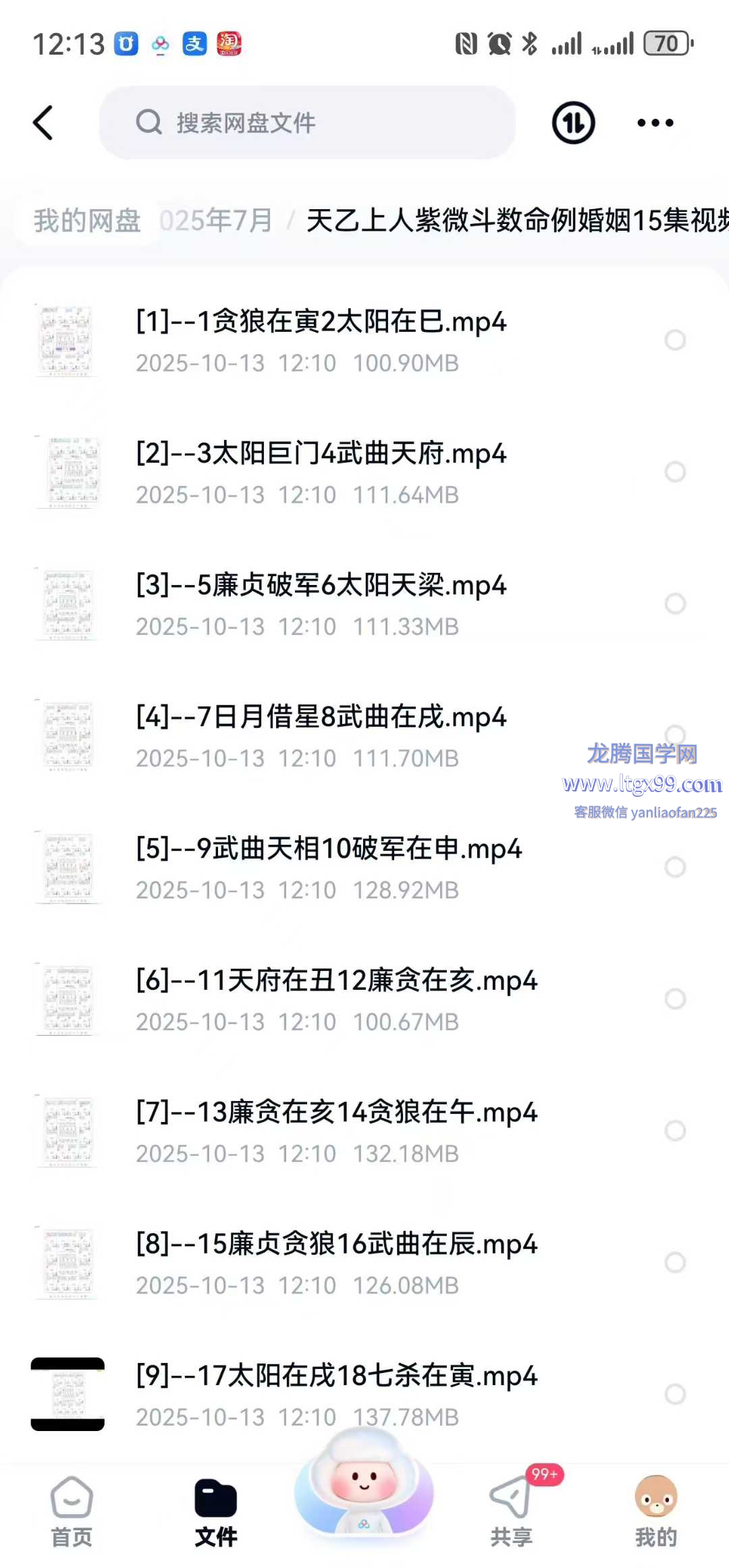Image resolution: width=729 pixels, height=1568 pixels.
Task: Select [7]--13廉贪在亥14贪狼在午.mp4 checkbox
Action: pos(675,1130)
